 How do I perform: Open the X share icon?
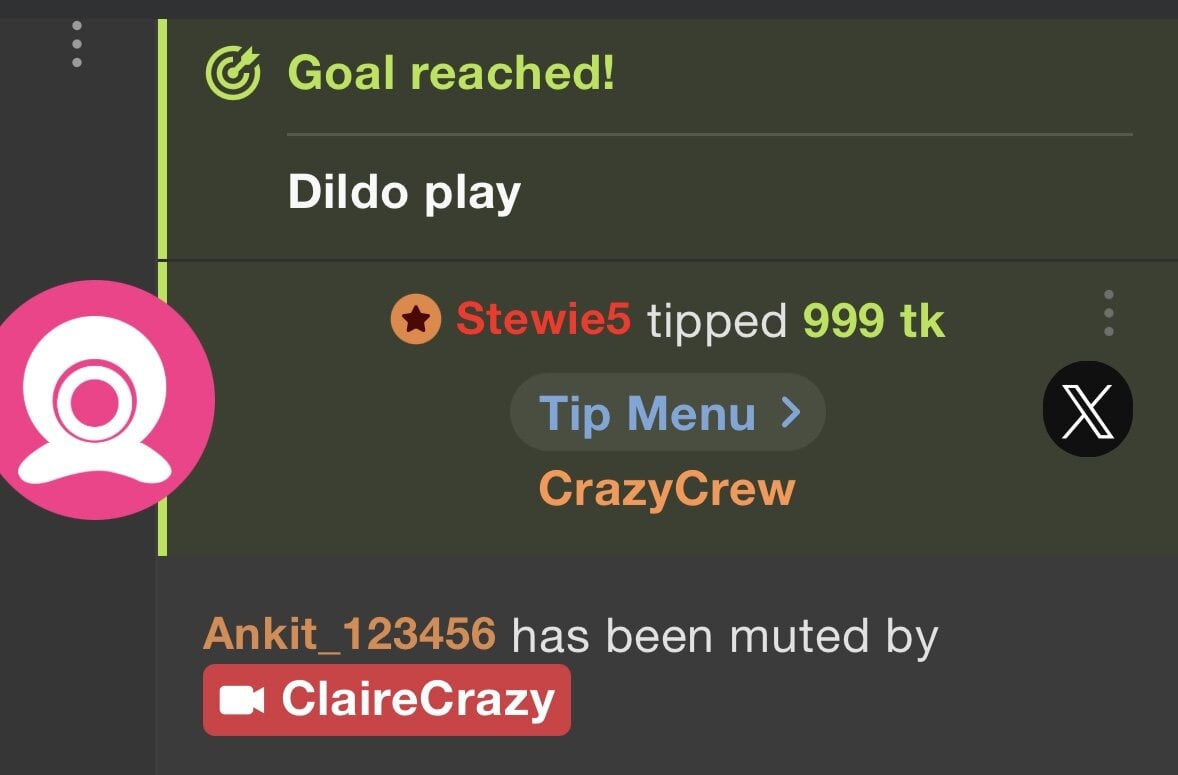coord(1087,409)
